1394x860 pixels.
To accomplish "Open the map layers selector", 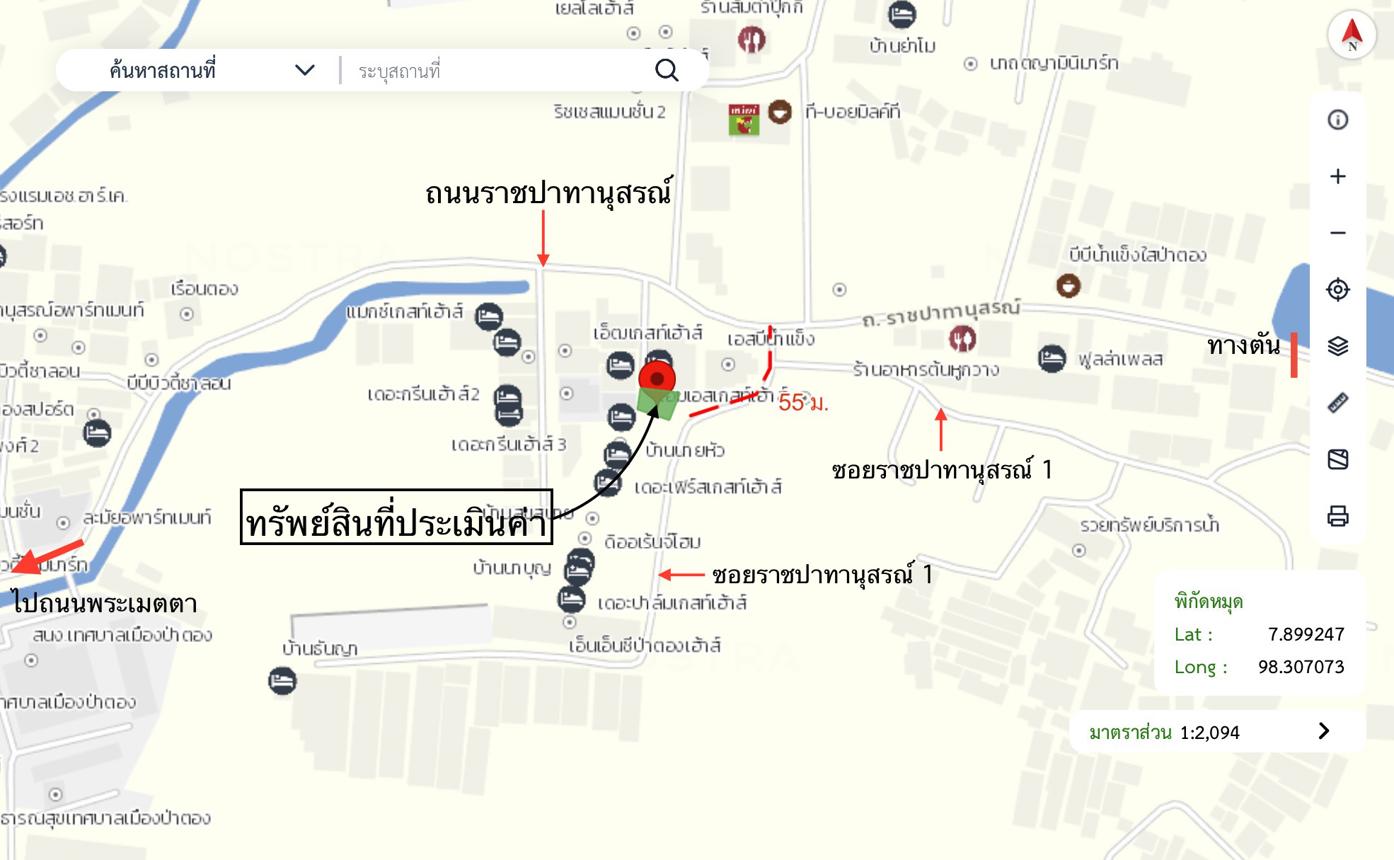I will 1338,346.
